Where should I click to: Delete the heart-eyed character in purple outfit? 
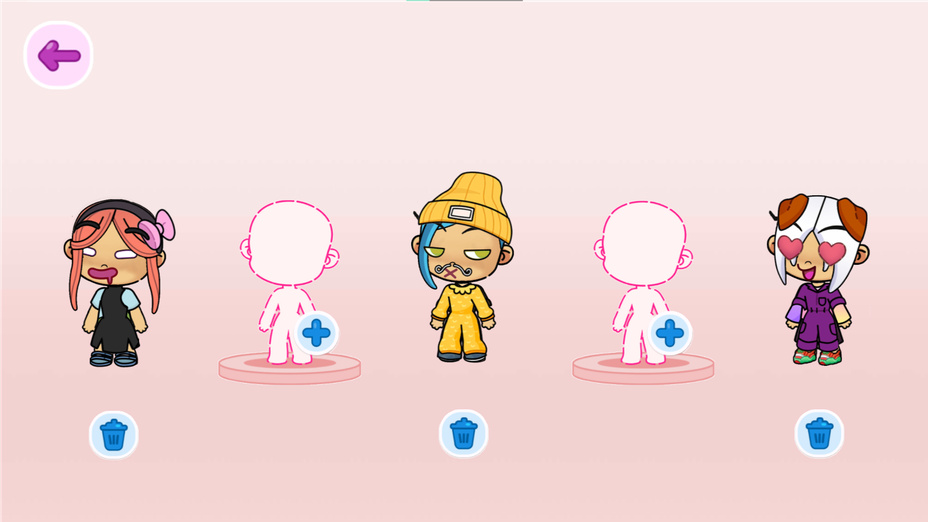pyautogui.click(x=819, y=434)
